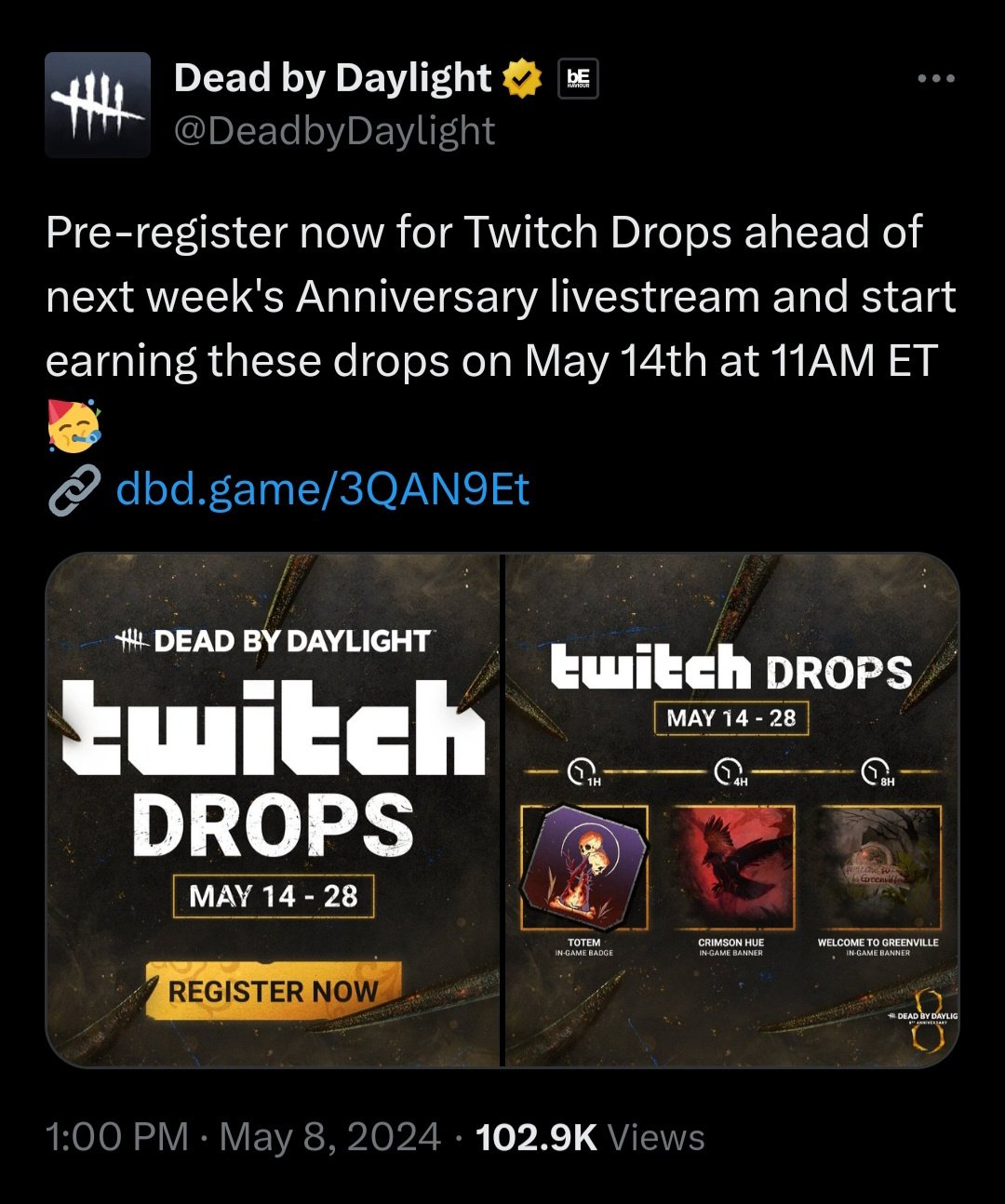The image size is (1005, 1204).
Task: Open the tweet options with the three-dot menu
Action: click(x=938, y=78)
